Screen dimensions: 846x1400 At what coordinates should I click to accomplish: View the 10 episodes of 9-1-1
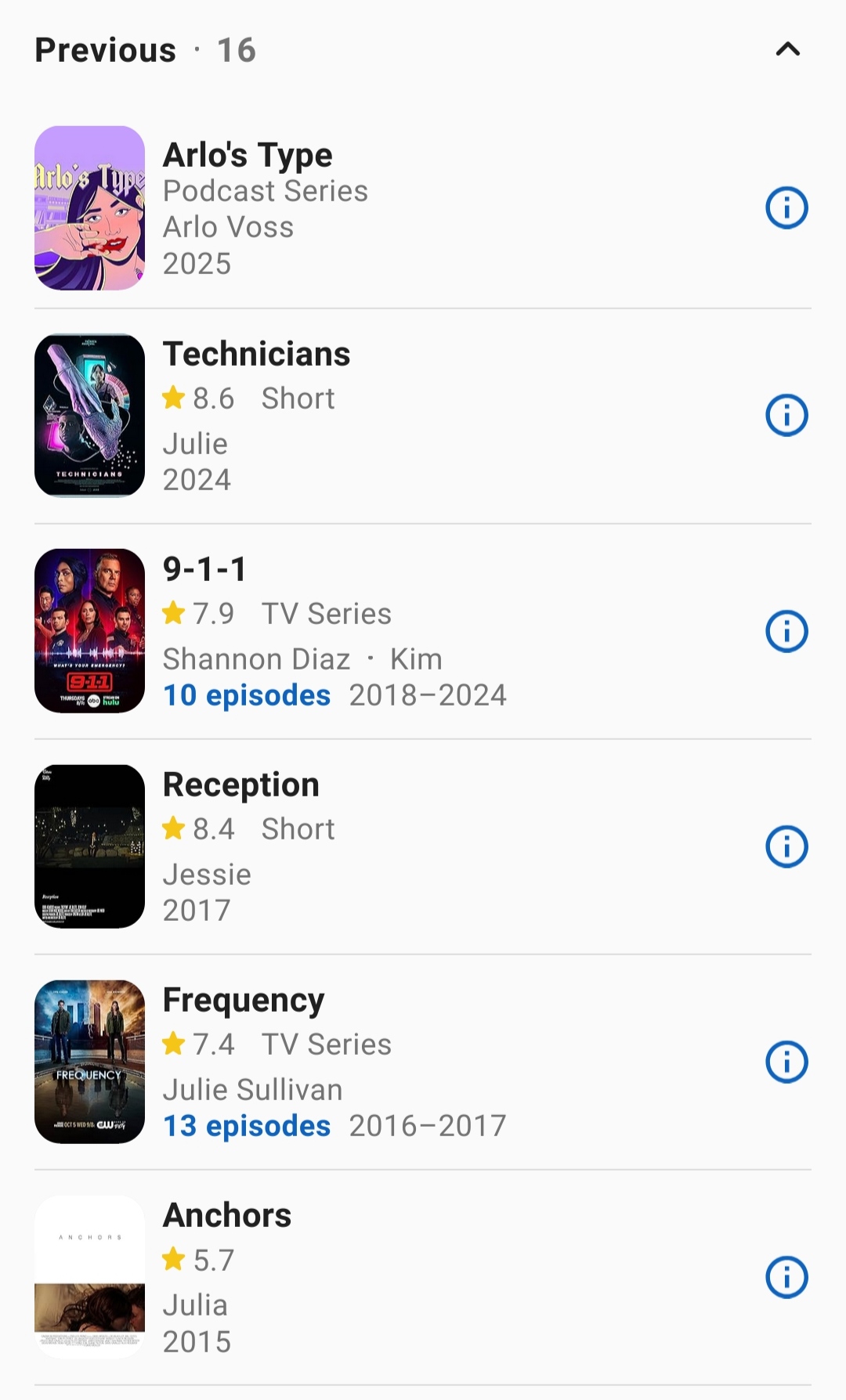[247, 695]
